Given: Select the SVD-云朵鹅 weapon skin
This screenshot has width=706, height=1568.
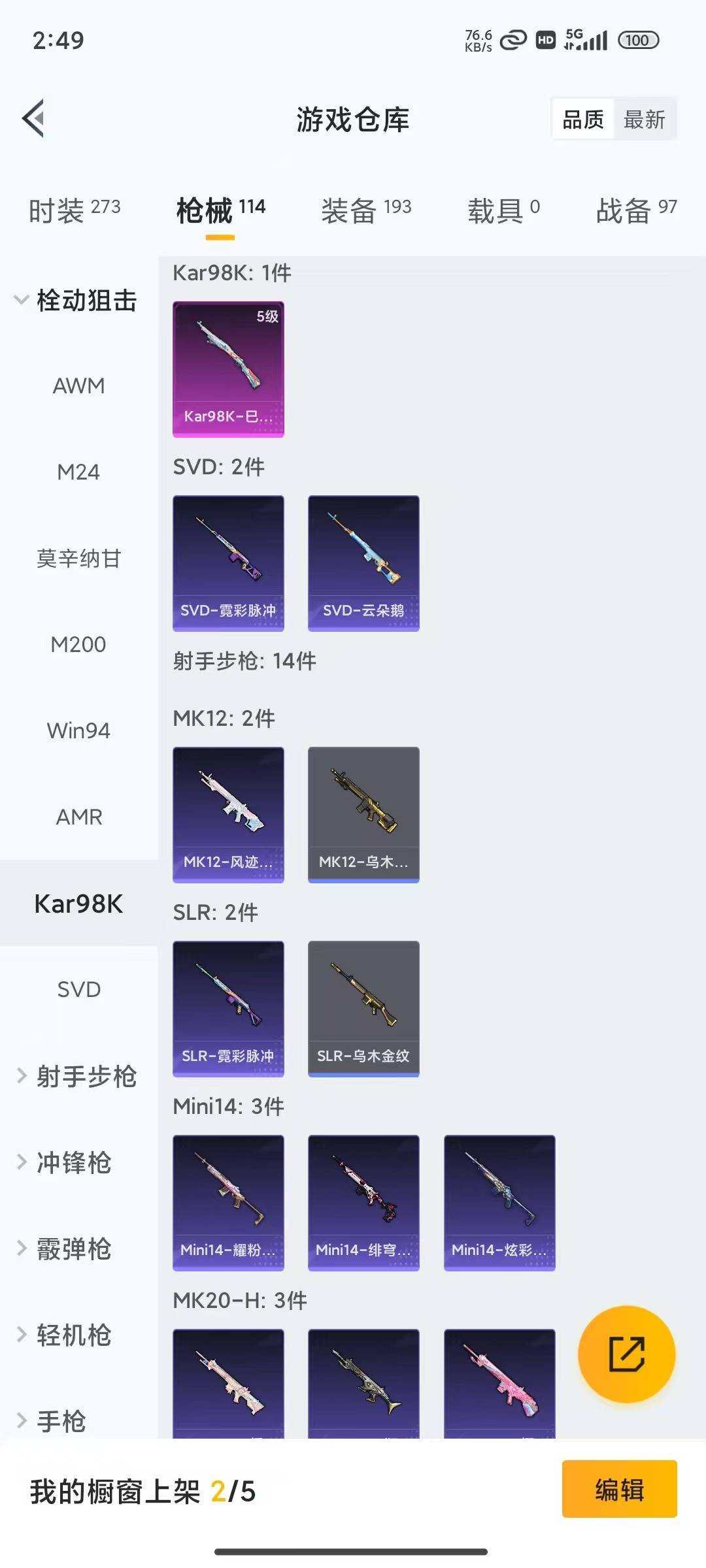Looking at the screenshot, I should pos(363,563).
